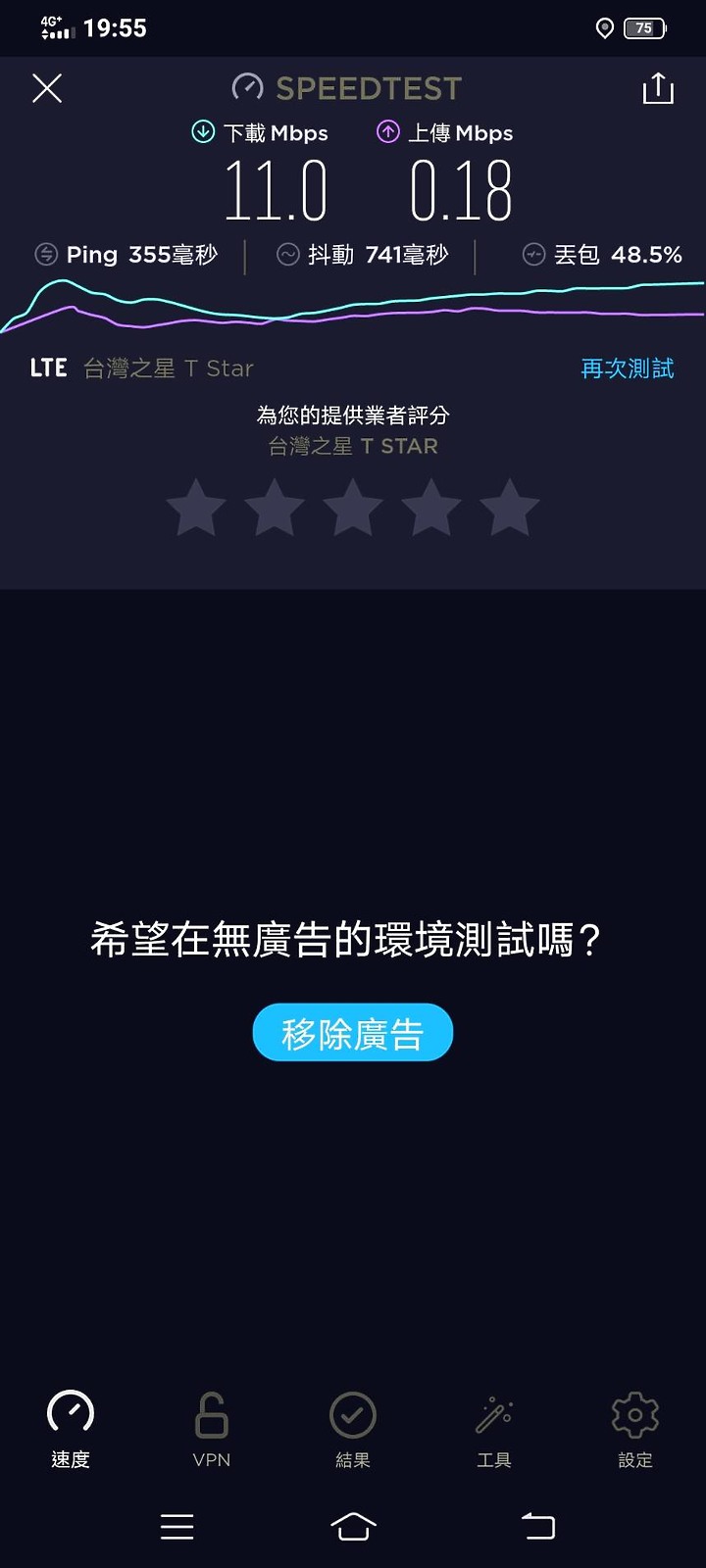Go to the system home screen
This screenshot has height=1568, width=706.
click(353, 1526)
